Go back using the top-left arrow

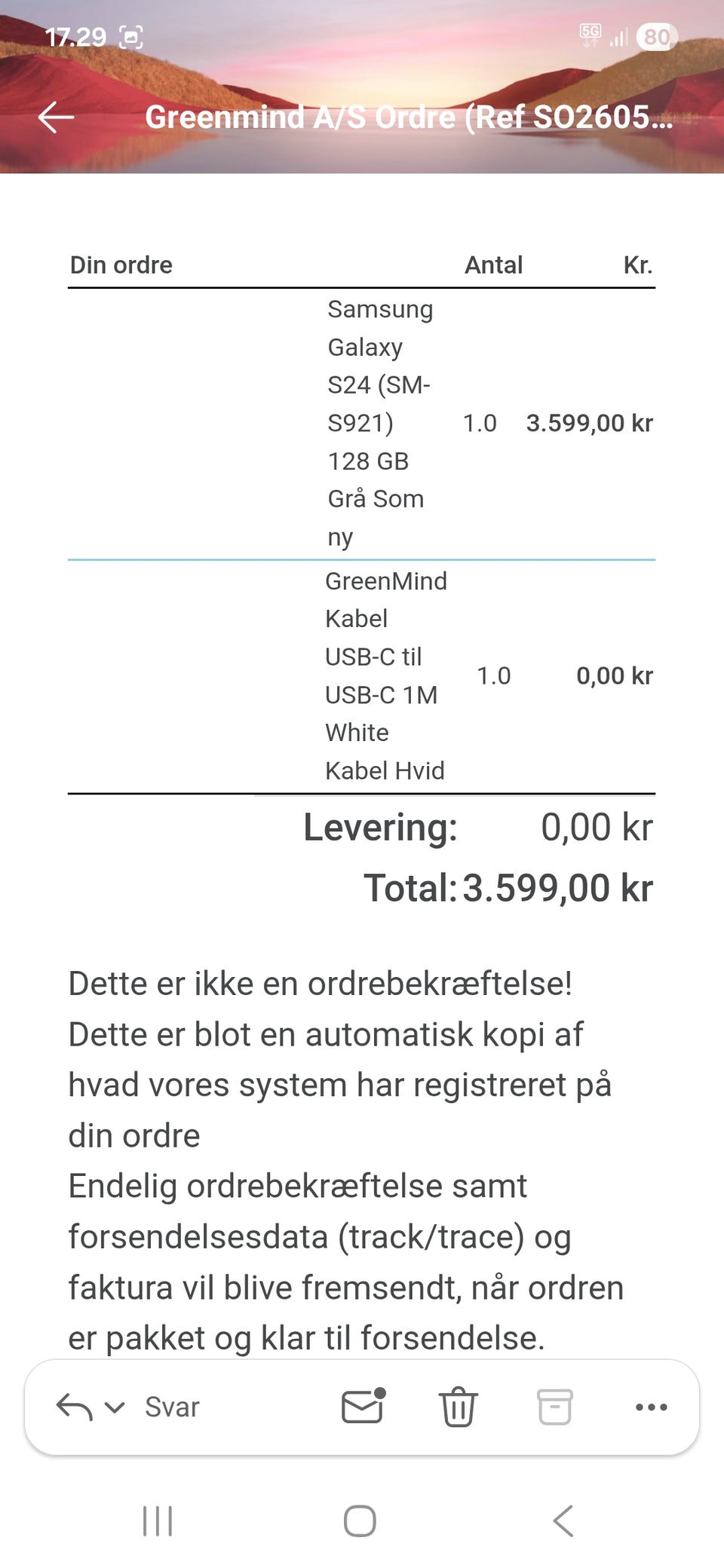56,117
